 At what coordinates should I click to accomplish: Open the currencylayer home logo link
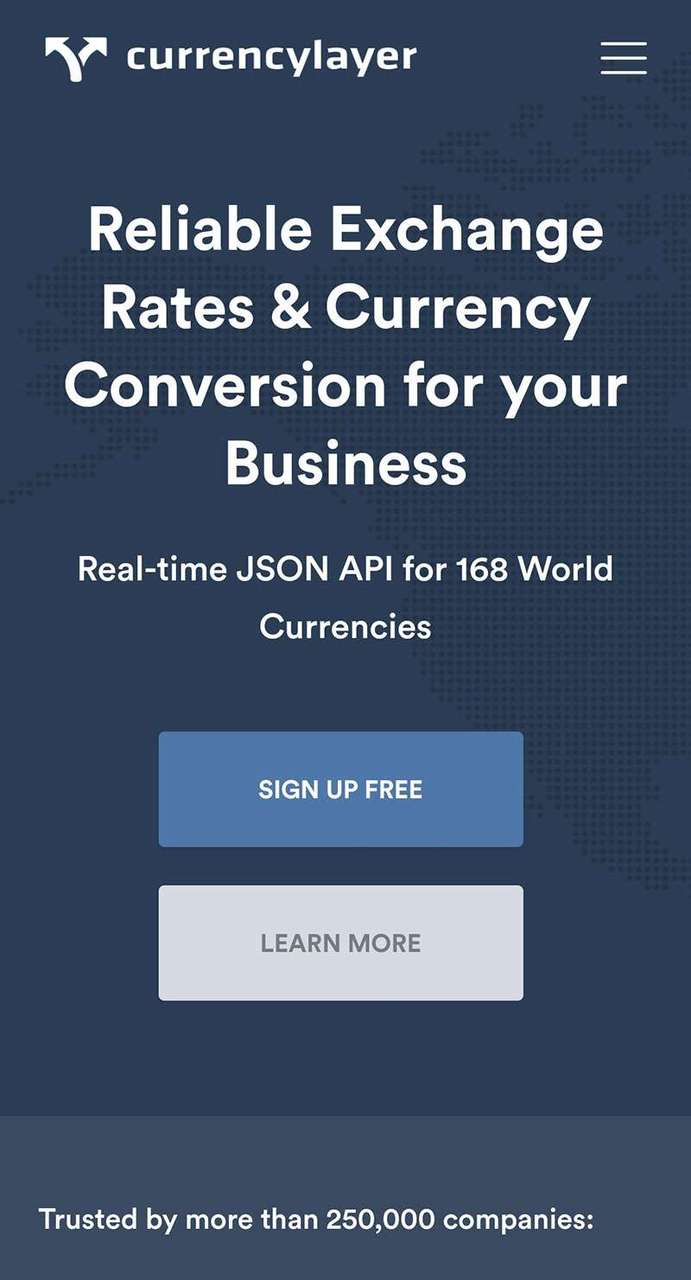click(230, 58)
